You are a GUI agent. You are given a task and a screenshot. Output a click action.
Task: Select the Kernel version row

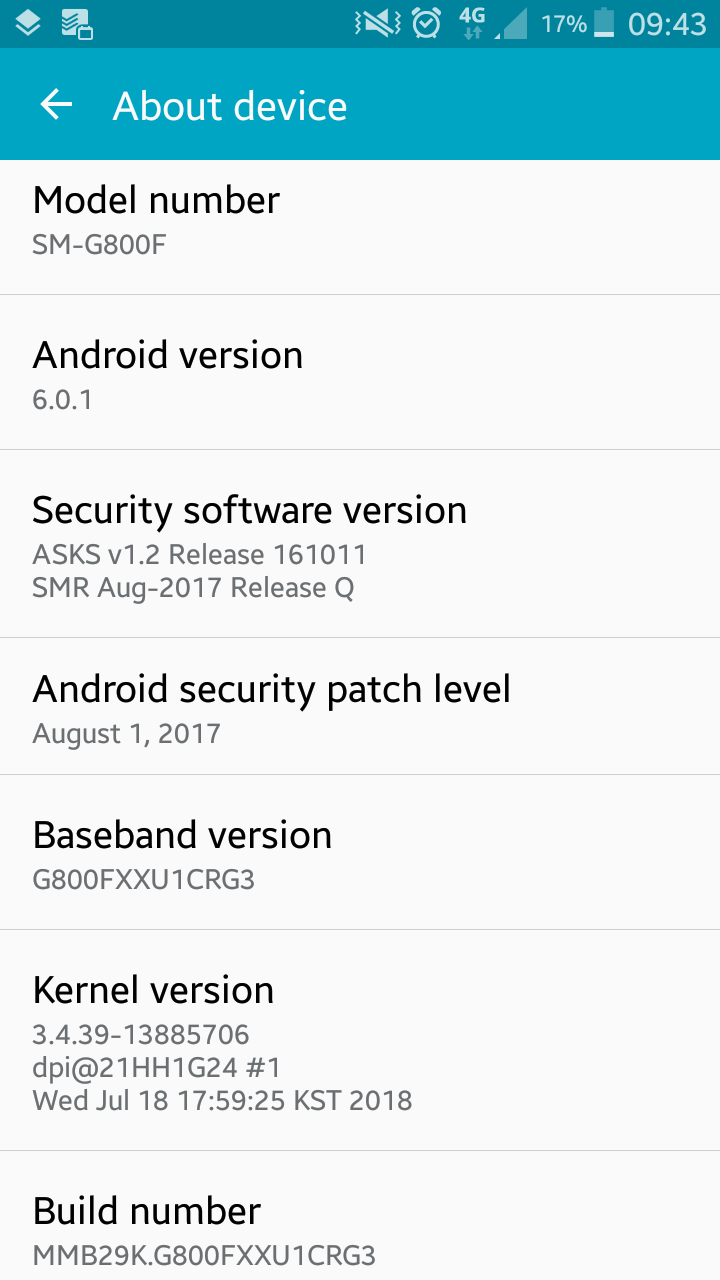pyautogui.click(x=360, y=1040)
